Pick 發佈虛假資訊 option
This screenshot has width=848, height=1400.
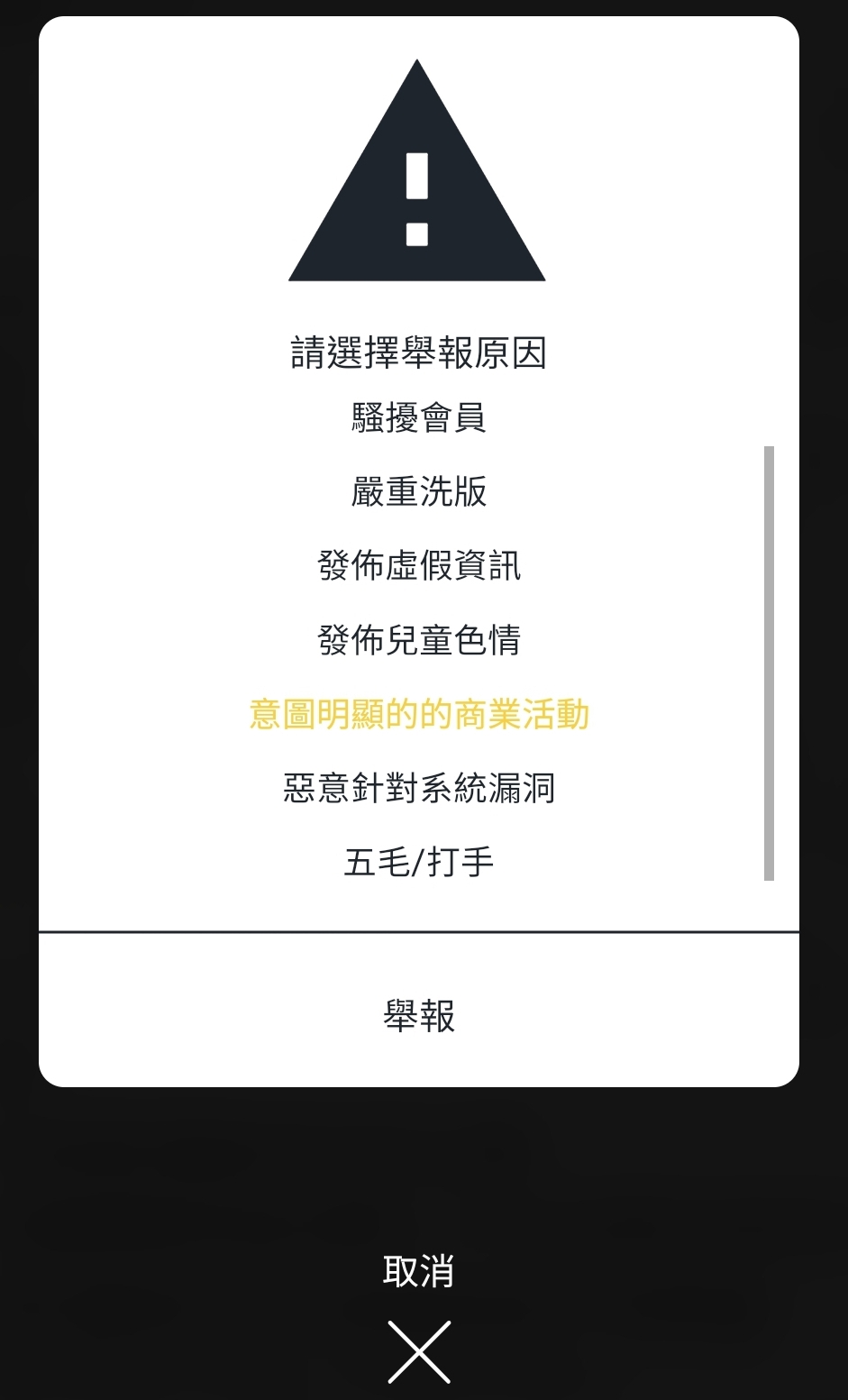(x=419, y=566)
